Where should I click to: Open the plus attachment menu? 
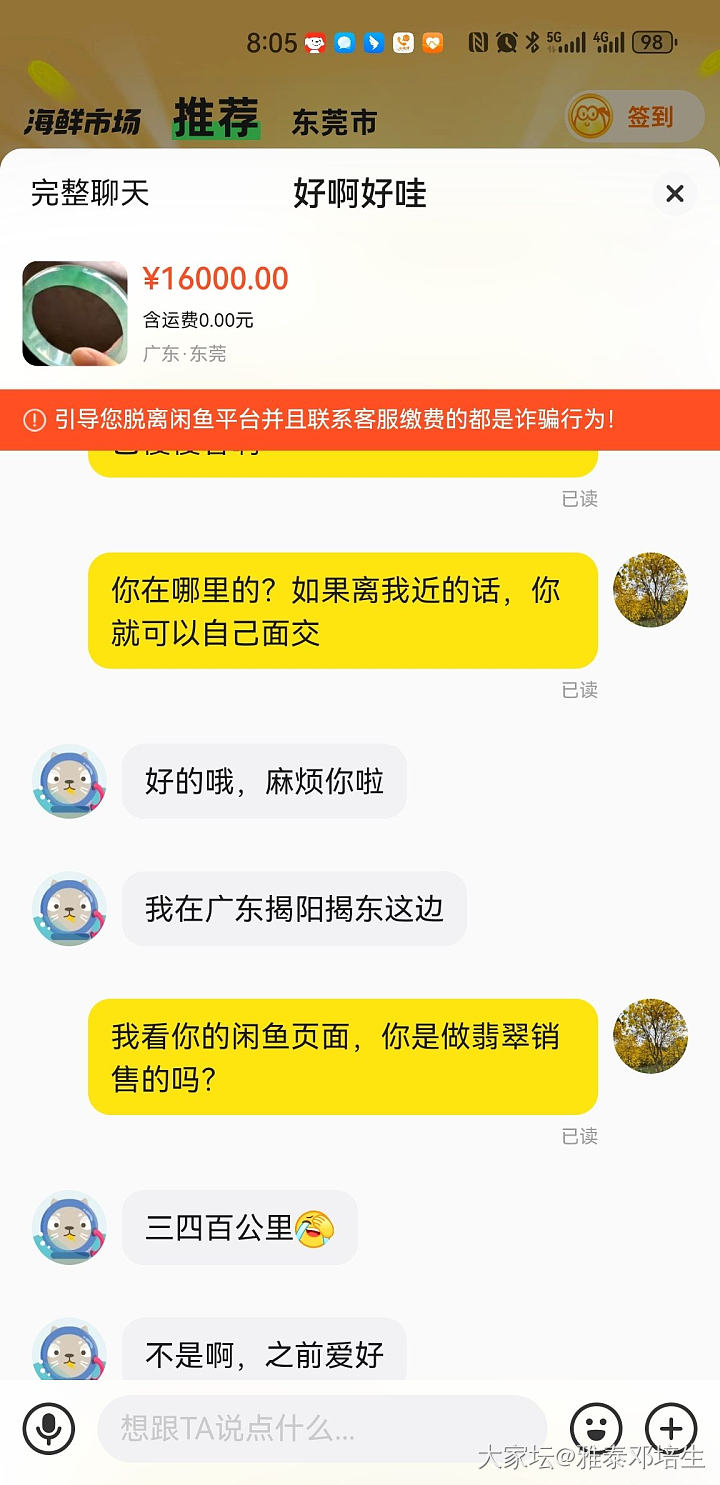tap(671, 1428)
